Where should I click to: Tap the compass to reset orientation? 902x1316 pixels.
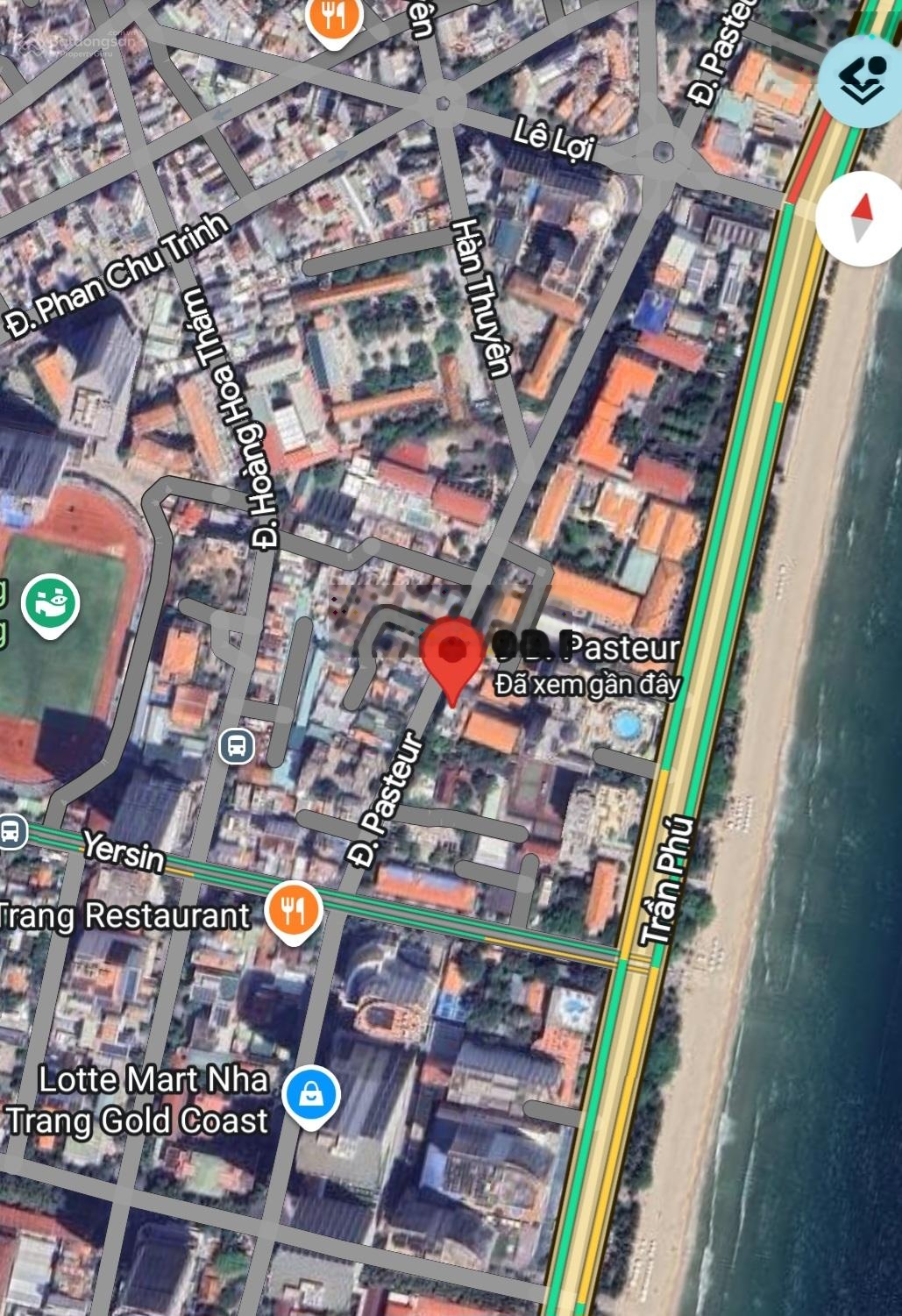(862, 218)
